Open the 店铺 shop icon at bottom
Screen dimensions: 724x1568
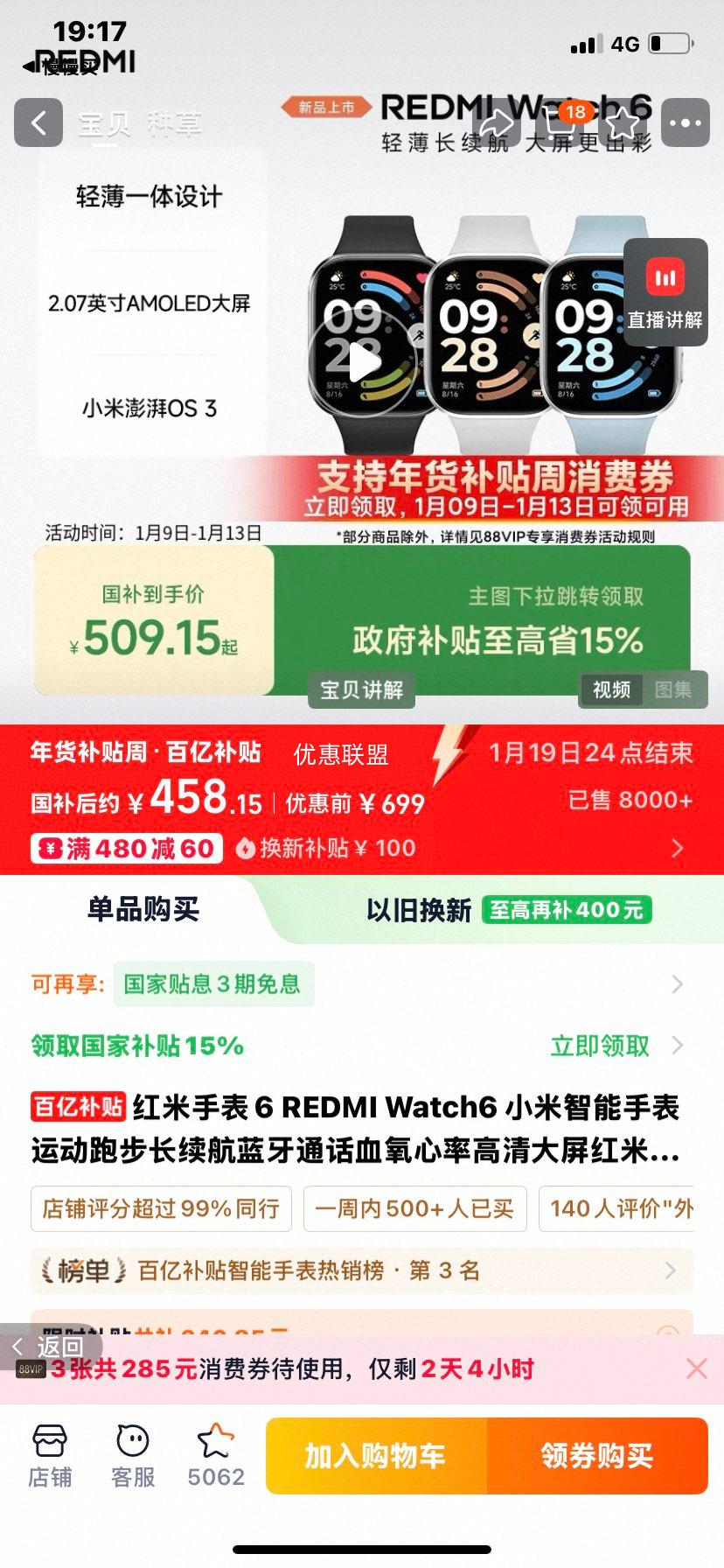point(50,1454)
